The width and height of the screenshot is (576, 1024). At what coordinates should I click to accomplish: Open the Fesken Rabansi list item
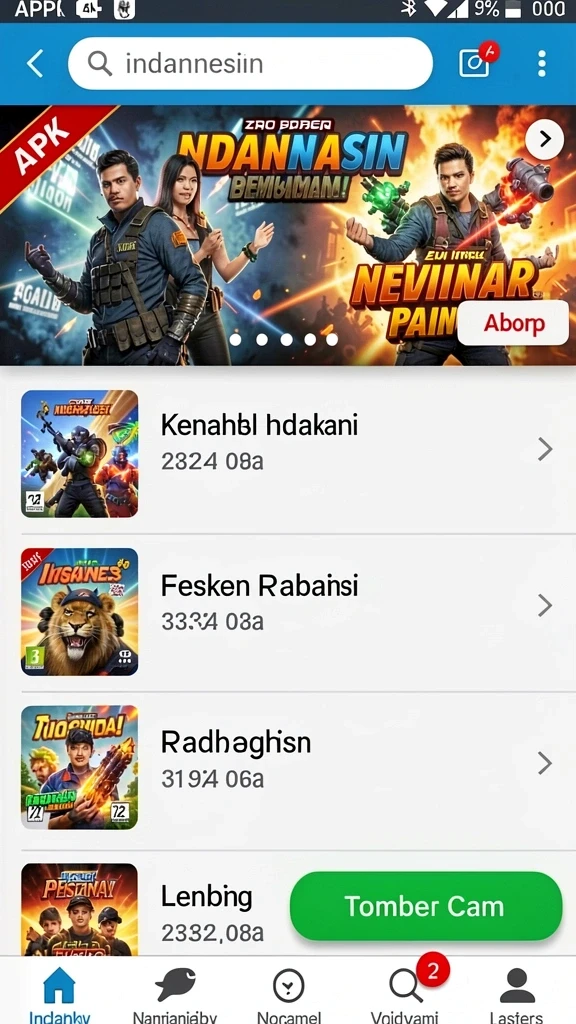pos(288,612)
